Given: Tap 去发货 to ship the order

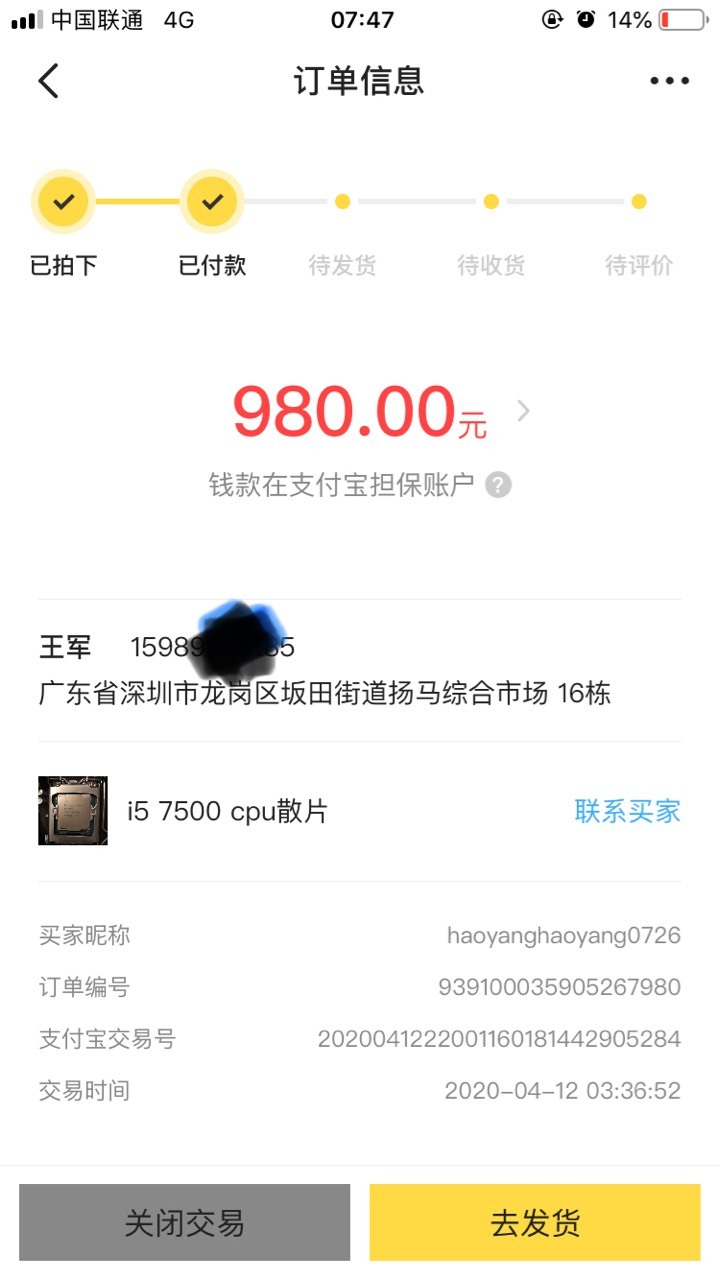Looking at the screenshot, I should pyautogui.click(x=535, y=1222).
